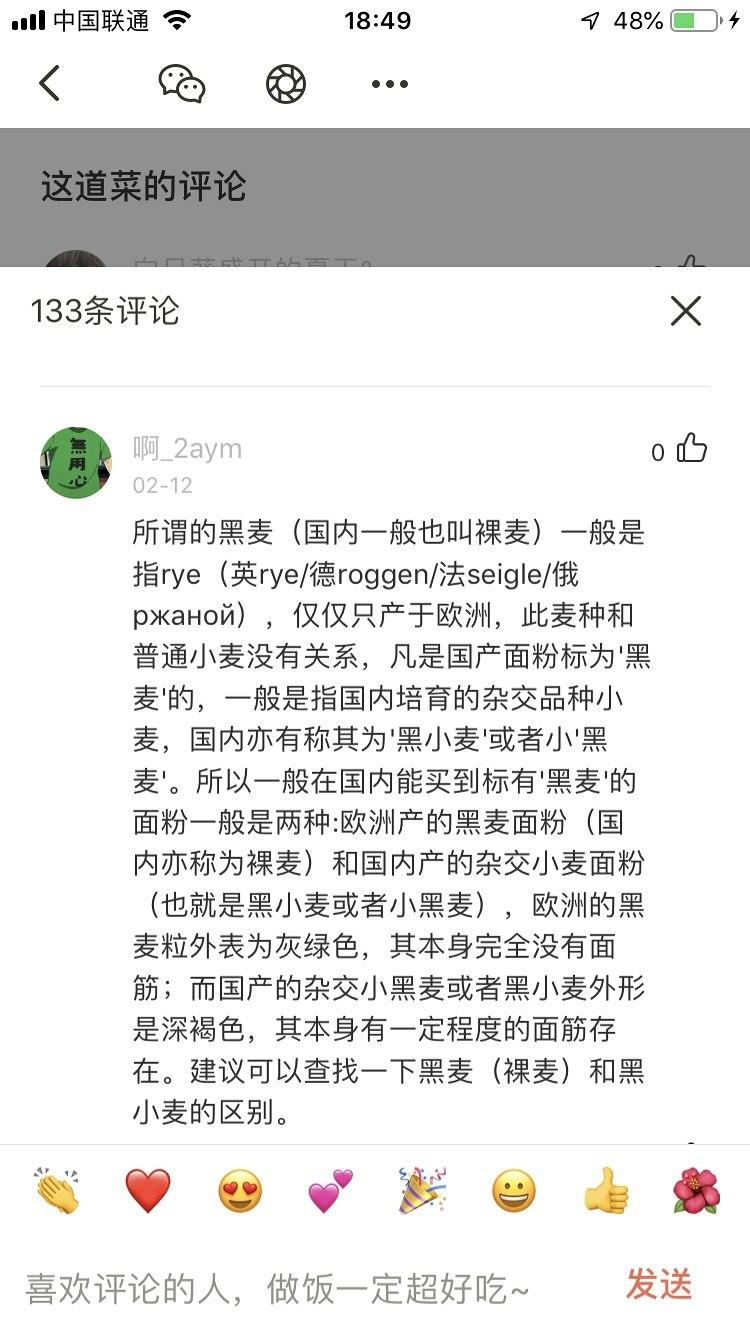Viewport: 750px width, 1334px height.
Task: Insert the party popper emoji
Action: (x=422, y=1190)
